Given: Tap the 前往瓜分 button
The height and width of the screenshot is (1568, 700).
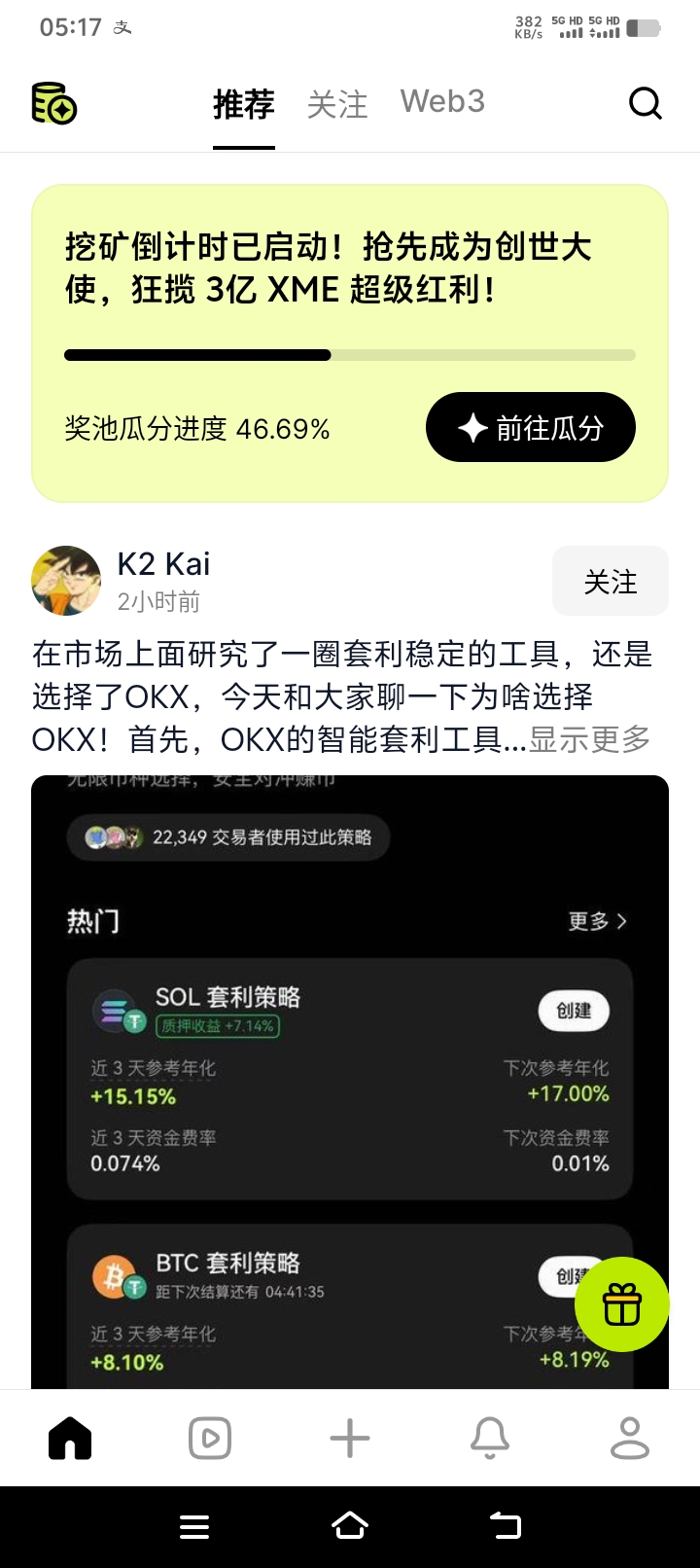Looking at the screenshot, I should coord(530,428).
